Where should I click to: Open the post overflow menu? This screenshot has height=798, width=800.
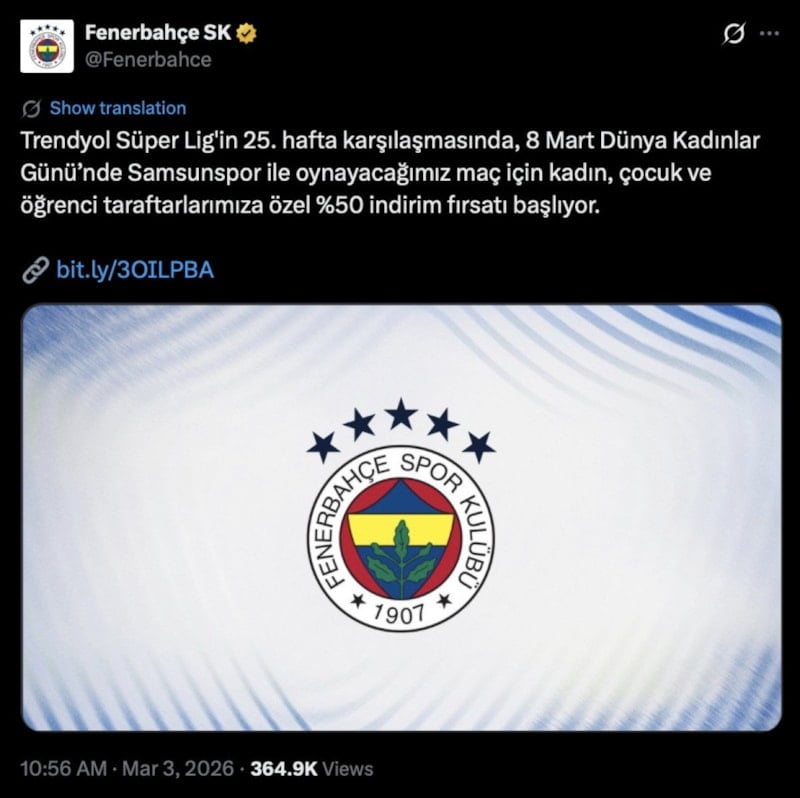point(769,33)
